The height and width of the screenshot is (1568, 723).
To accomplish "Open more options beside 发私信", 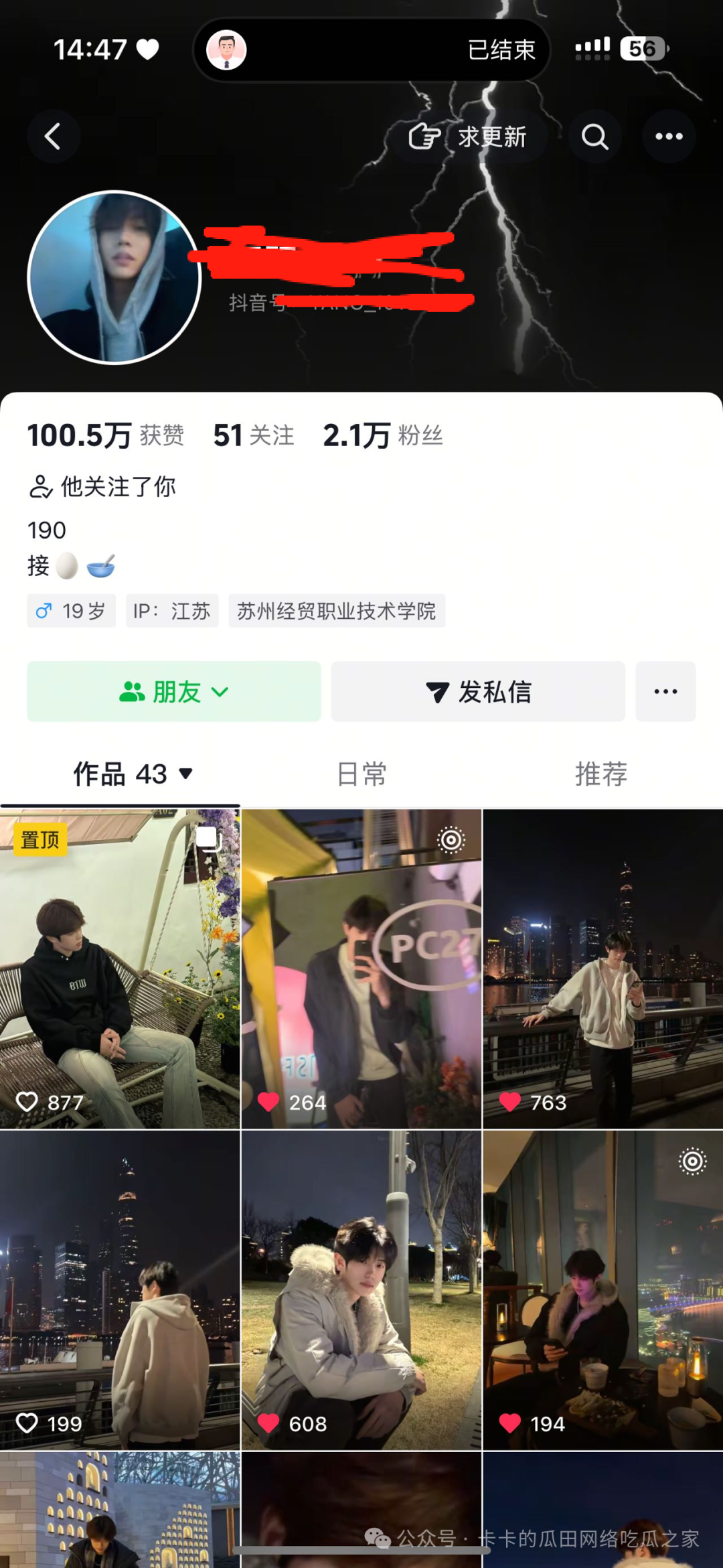I will point(665,691).
